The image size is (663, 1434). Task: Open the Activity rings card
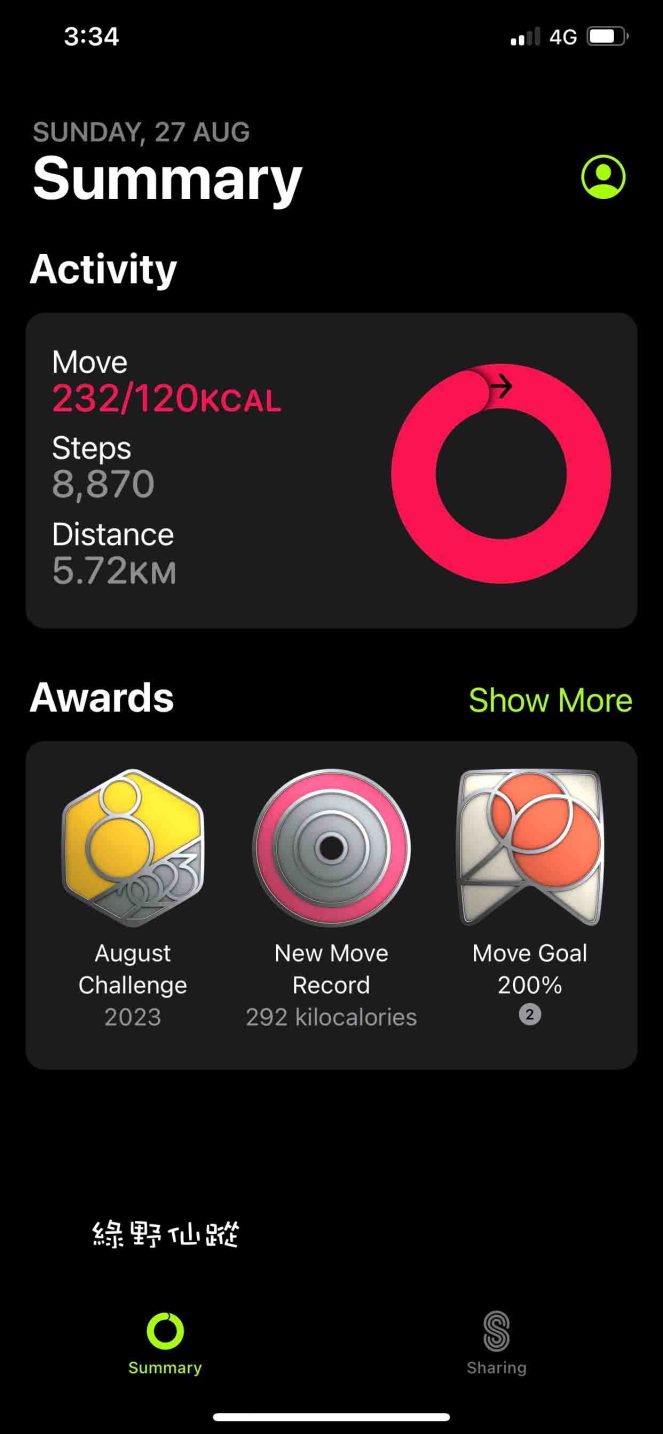point(331,471)
